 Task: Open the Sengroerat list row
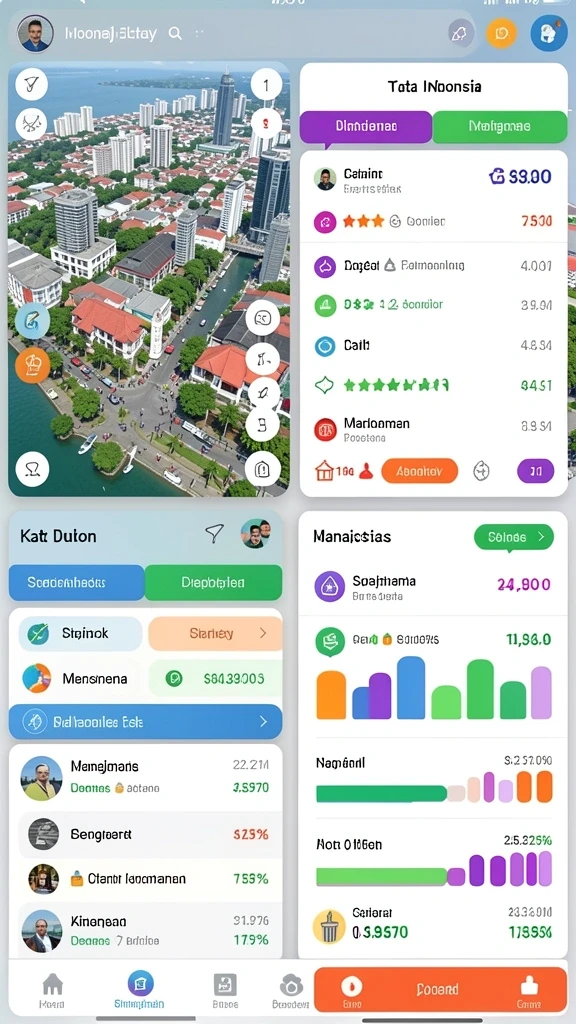pyautogui.click(x=145, y=834)
